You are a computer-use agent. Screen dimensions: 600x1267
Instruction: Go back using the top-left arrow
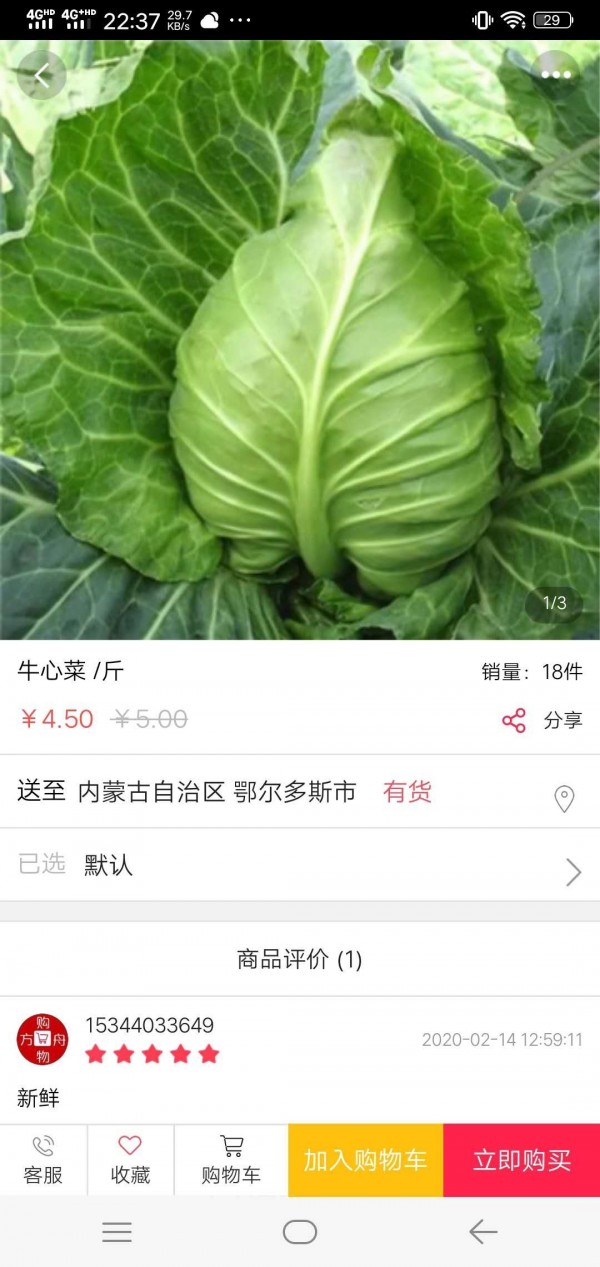coord(42,75)
